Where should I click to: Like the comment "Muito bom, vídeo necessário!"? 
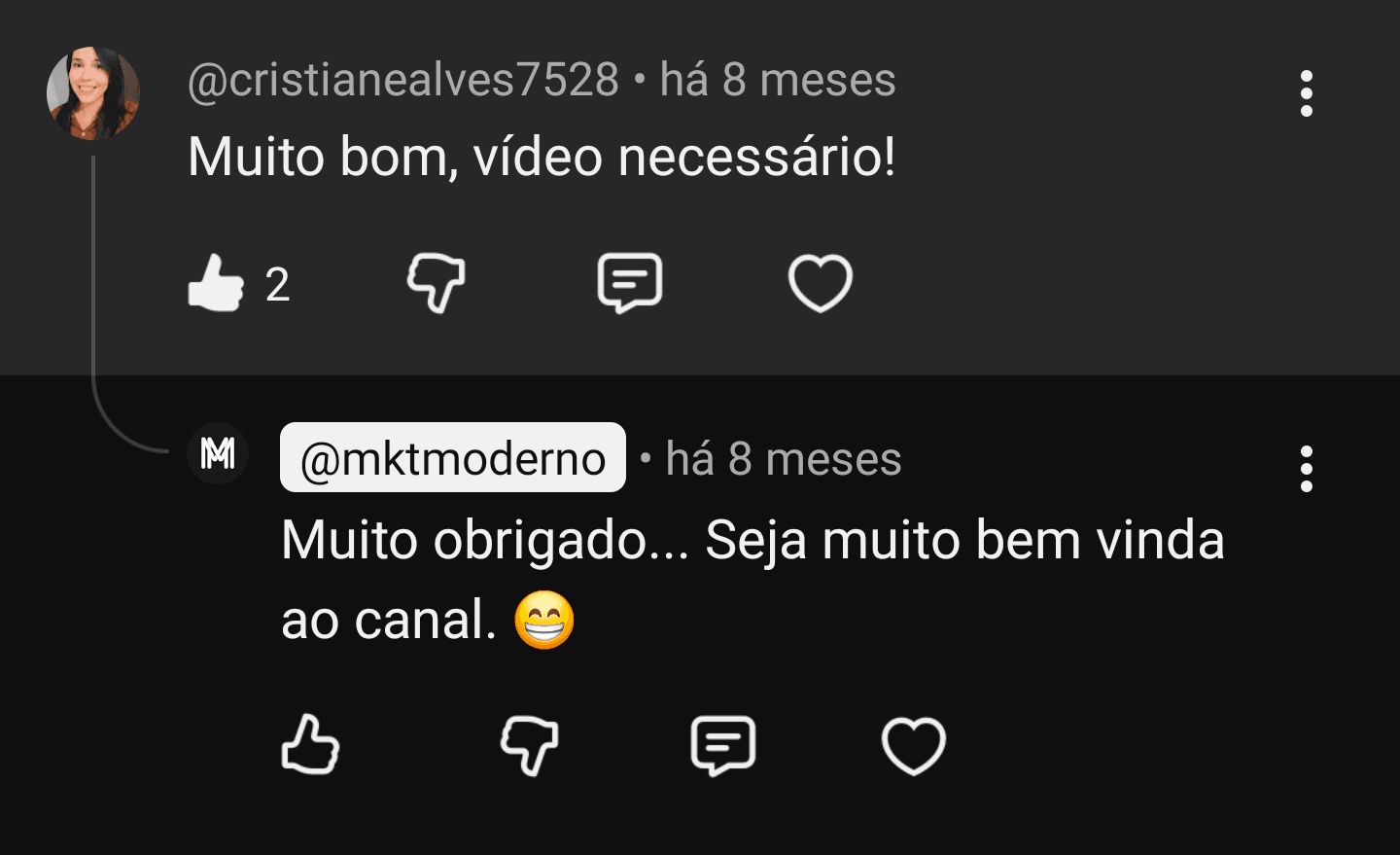[x=216, y=283]
